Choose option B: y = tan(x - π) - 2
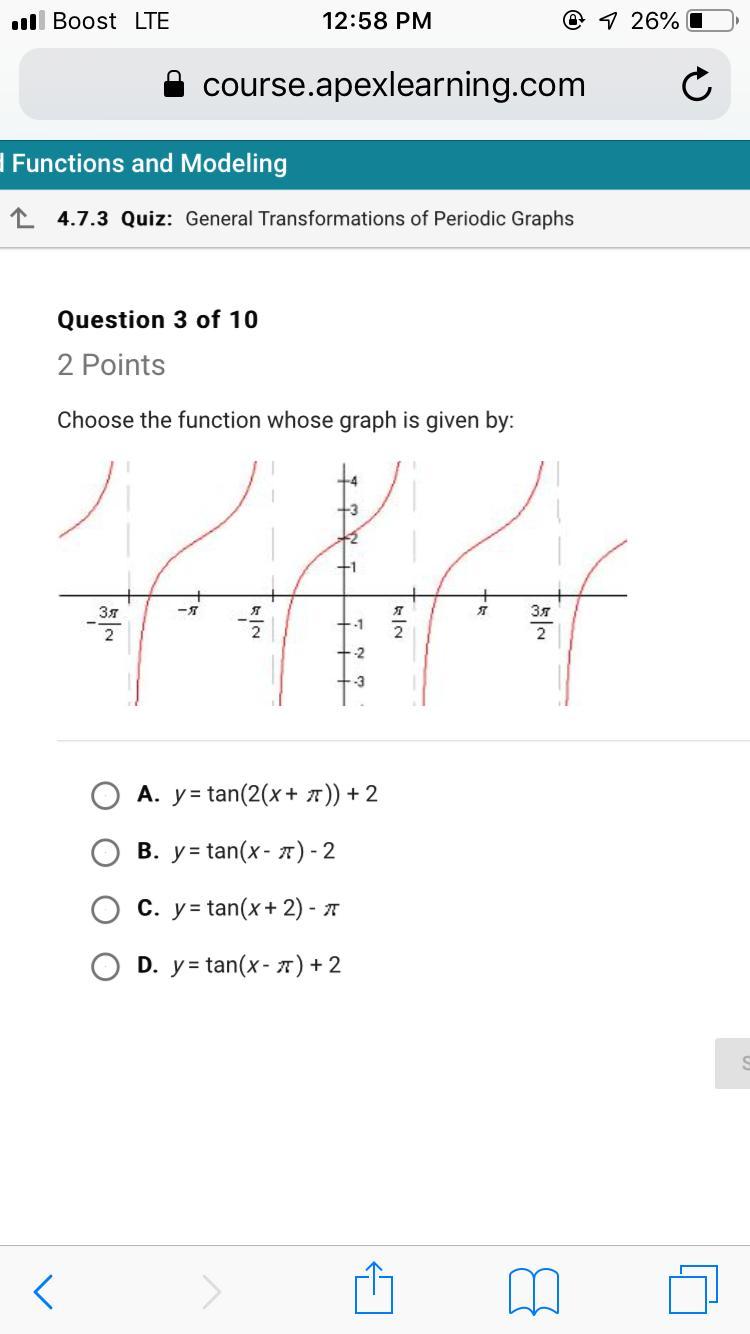Screen dimensions: 750x1334 (x=105, y=852)
